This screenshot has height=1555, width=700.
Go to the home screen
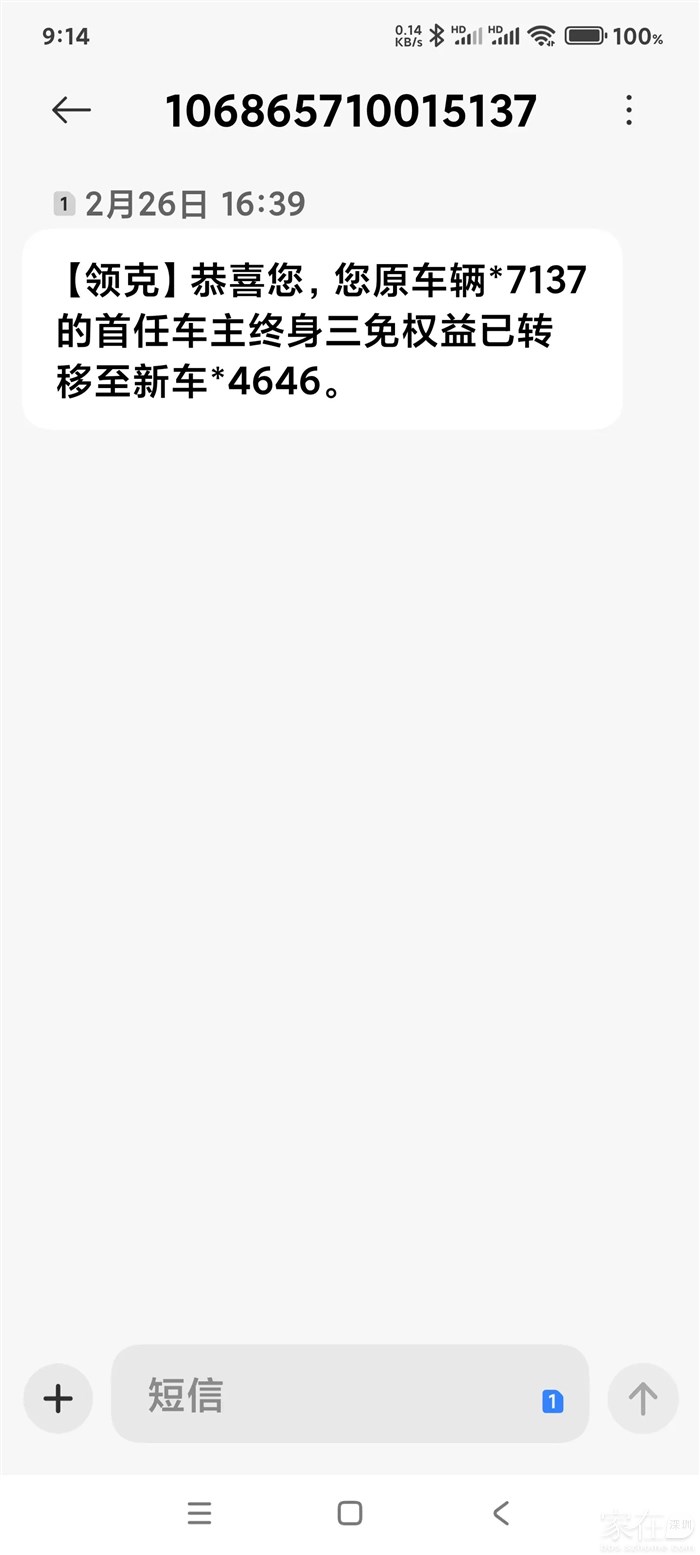click(x=350, y=1513)
